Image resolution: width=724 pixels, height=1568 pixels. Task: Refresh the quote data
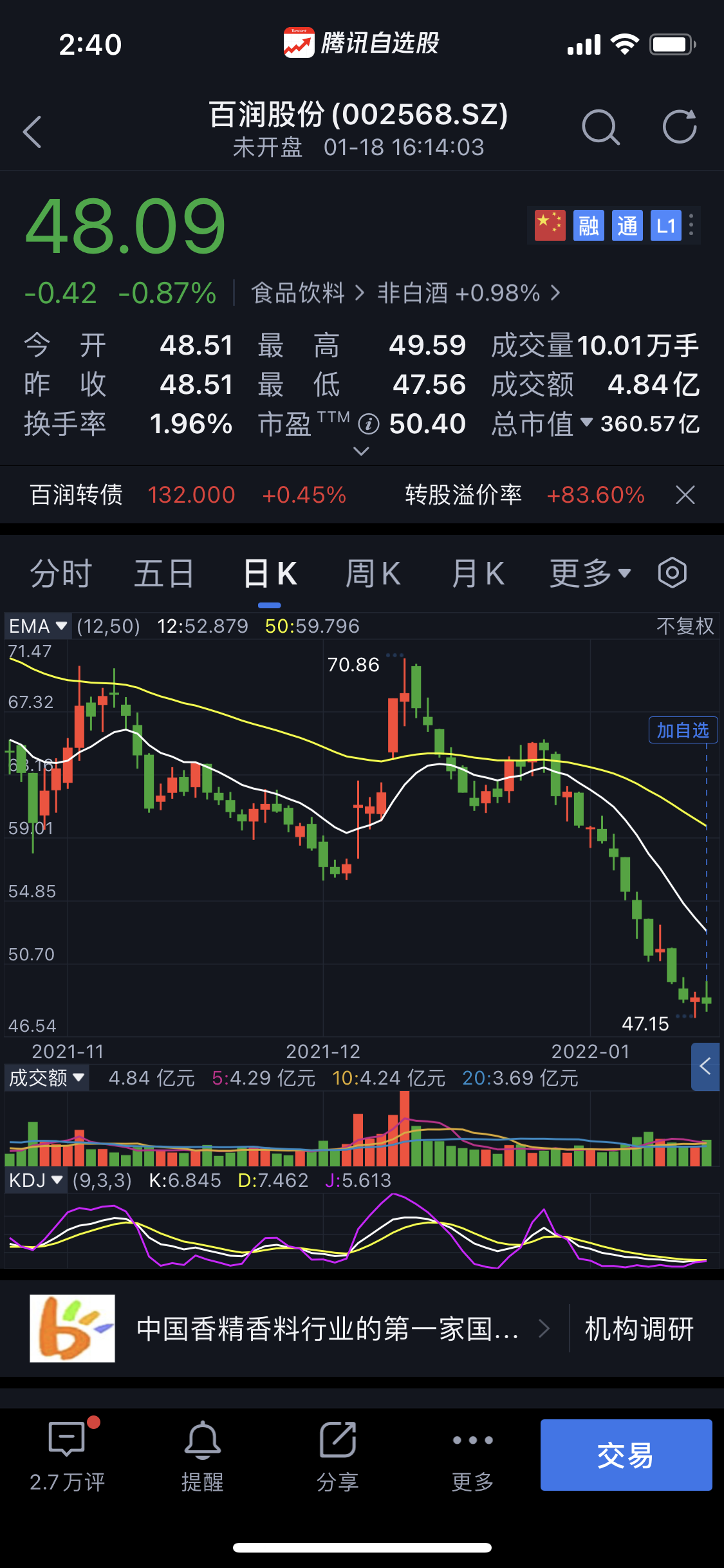[679, 127]
